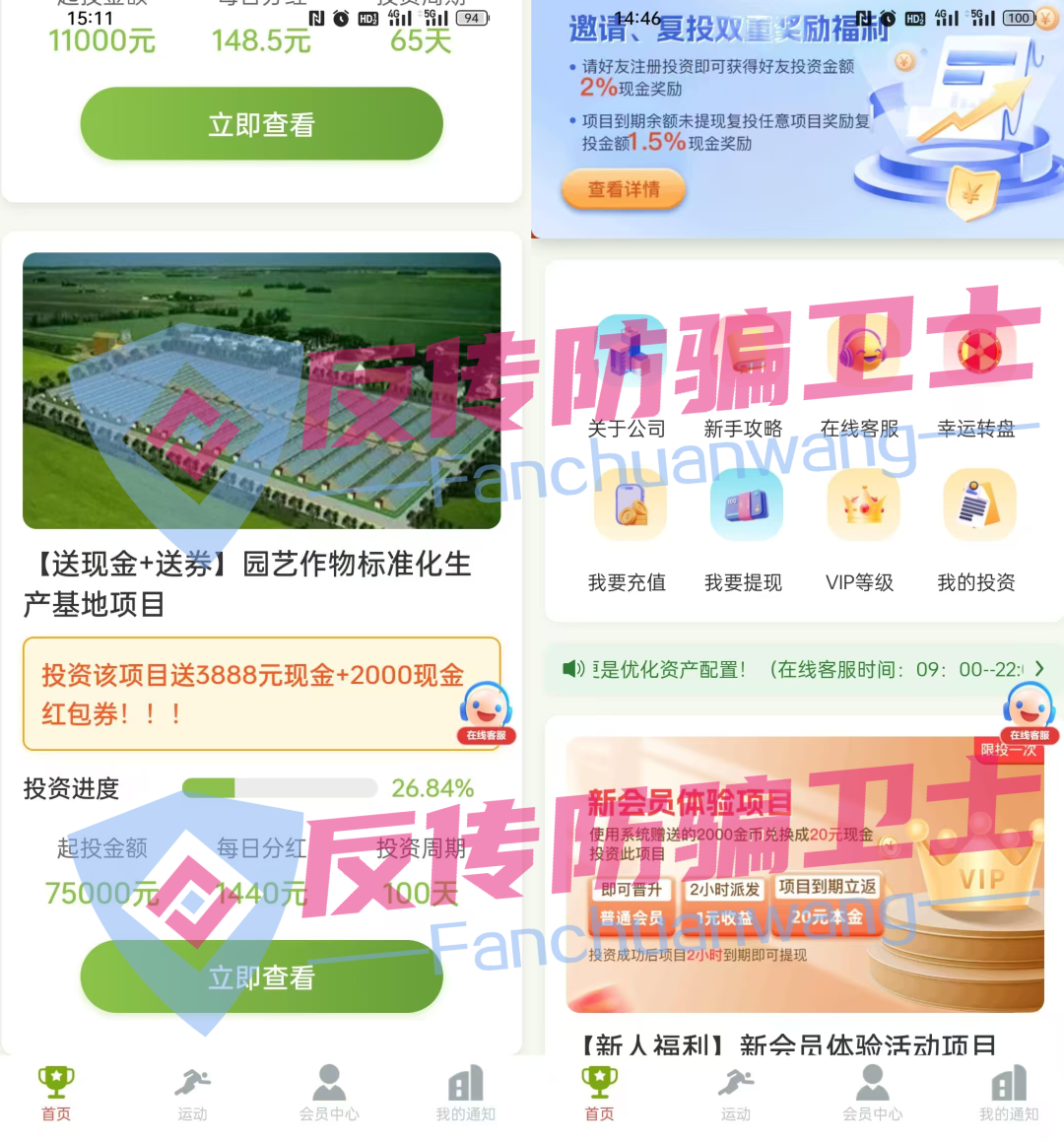Click the 查看详情 details button on banner
The width and height of the screenshot is (1064, 1142).
624,189
